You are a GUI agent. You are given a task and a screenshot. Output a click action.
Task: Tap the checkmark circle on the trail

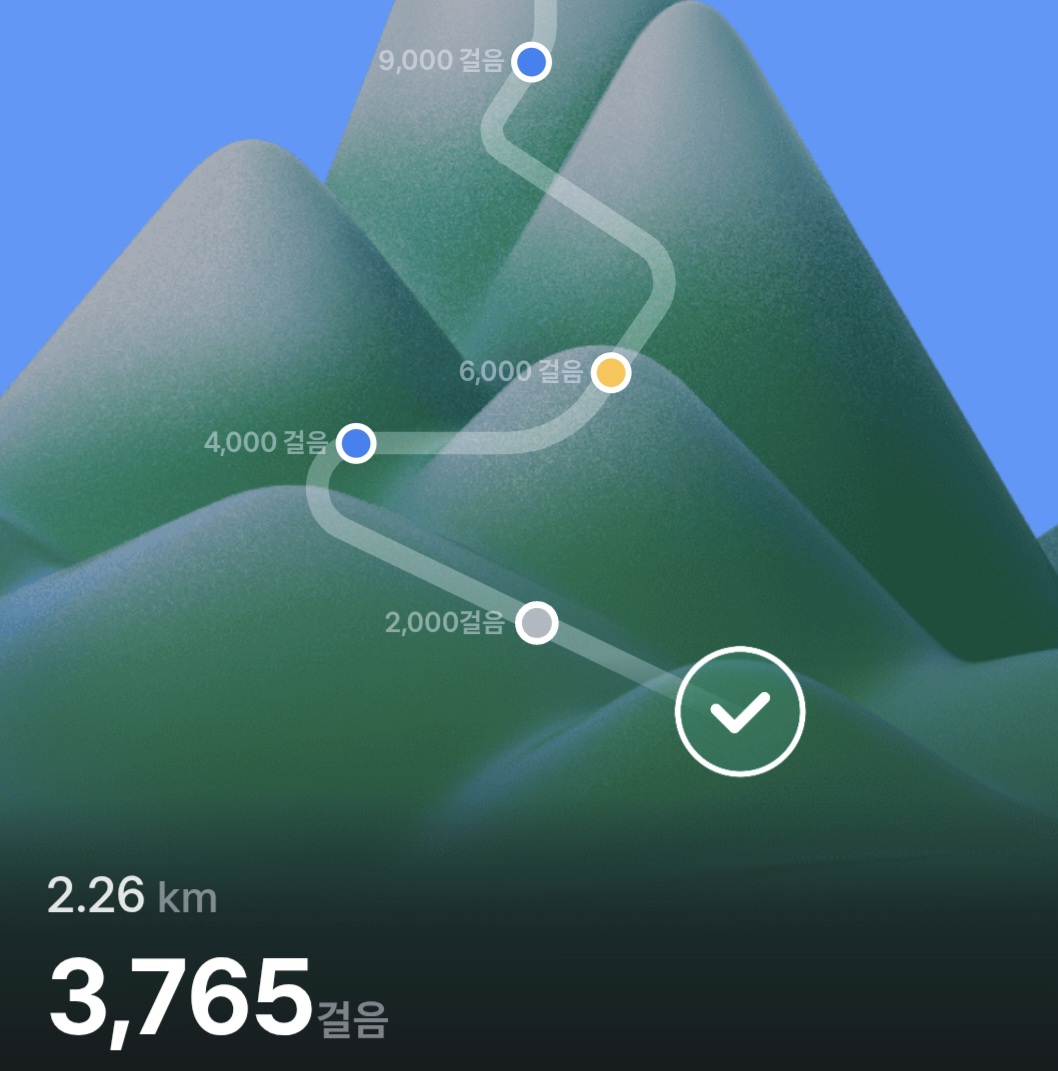[740, 711]
